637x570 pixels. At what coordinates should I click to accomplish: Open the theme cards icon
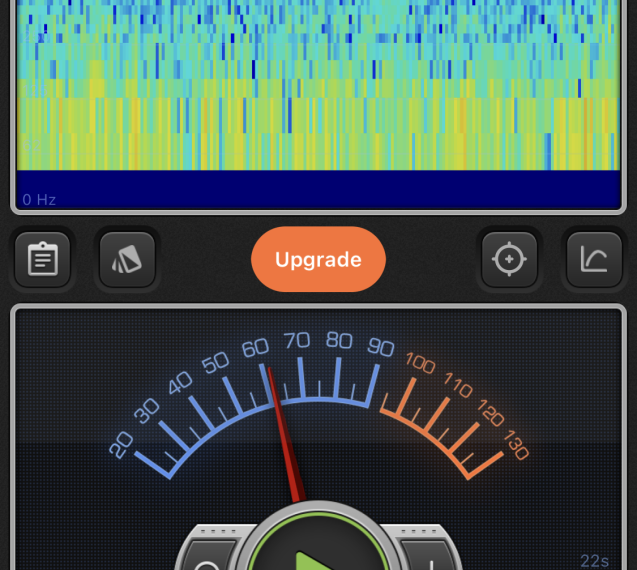tap(128, 260)
